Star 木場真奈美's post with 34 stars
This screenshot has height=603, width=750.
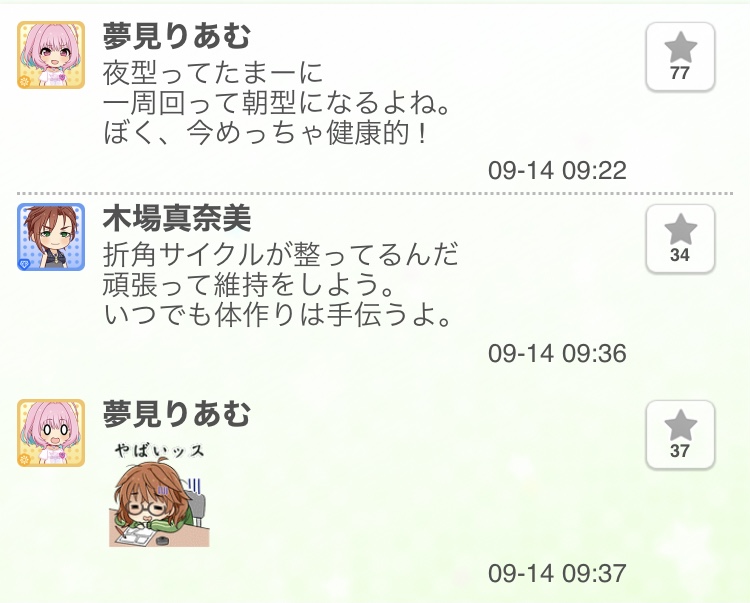(x=680, y=238)
